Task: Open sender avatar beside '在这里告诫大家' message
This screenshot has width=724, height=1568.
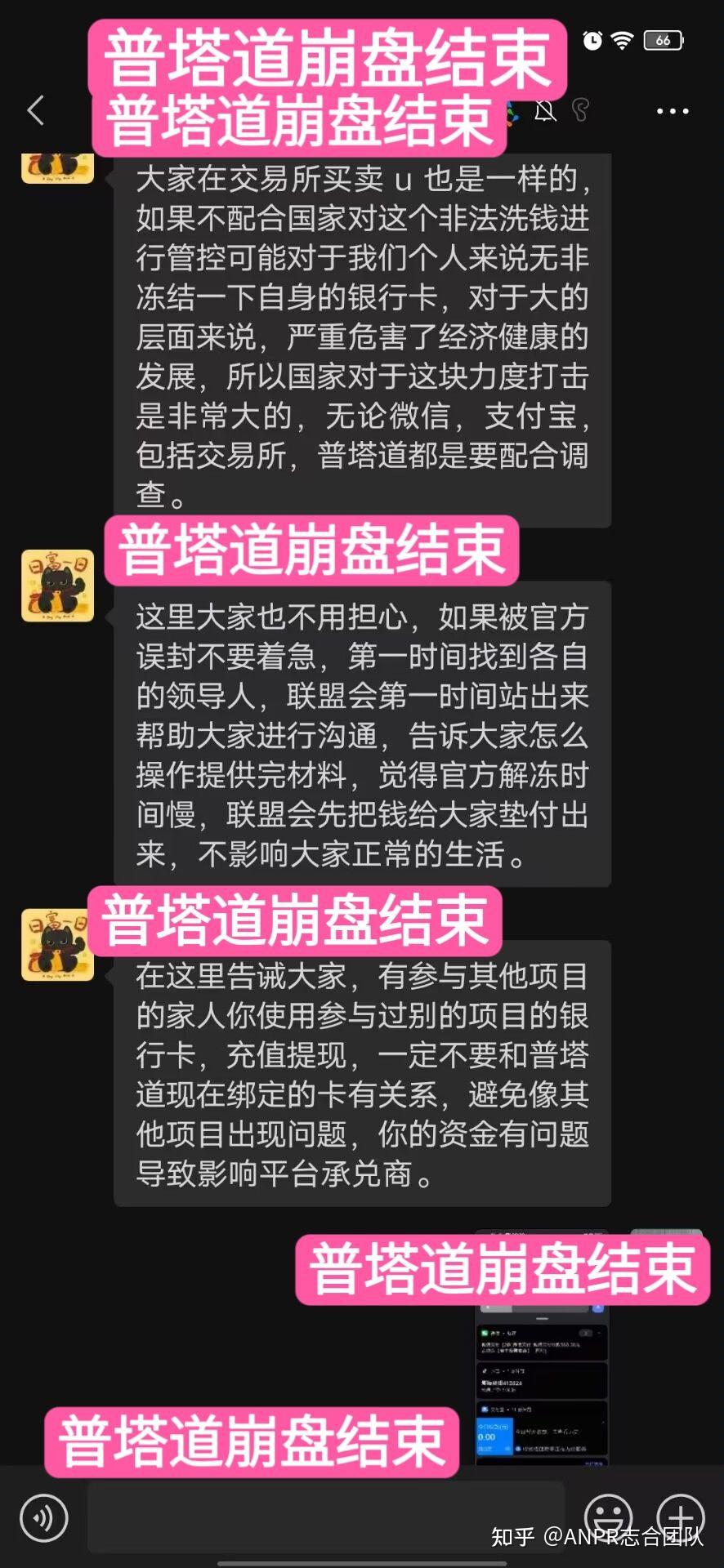Action: click(x=57, y=944)
